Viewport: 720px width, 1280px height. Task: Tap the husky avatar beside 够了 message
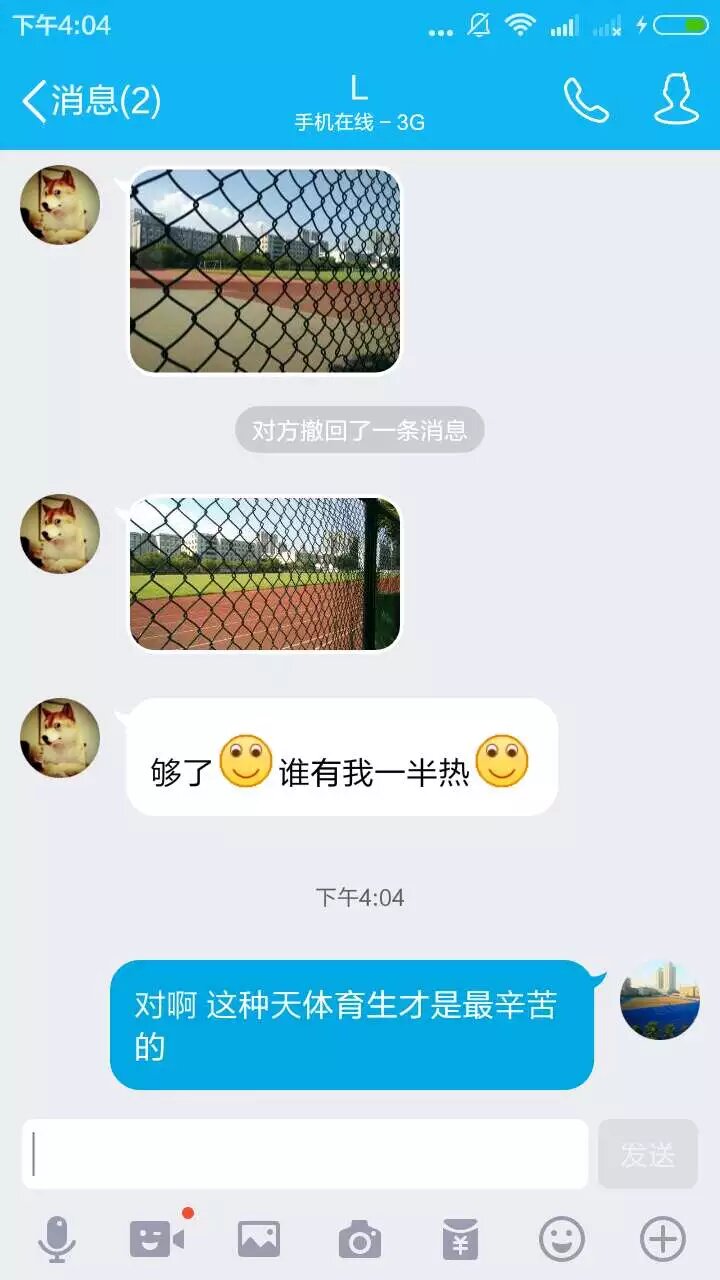click(60, 738)
